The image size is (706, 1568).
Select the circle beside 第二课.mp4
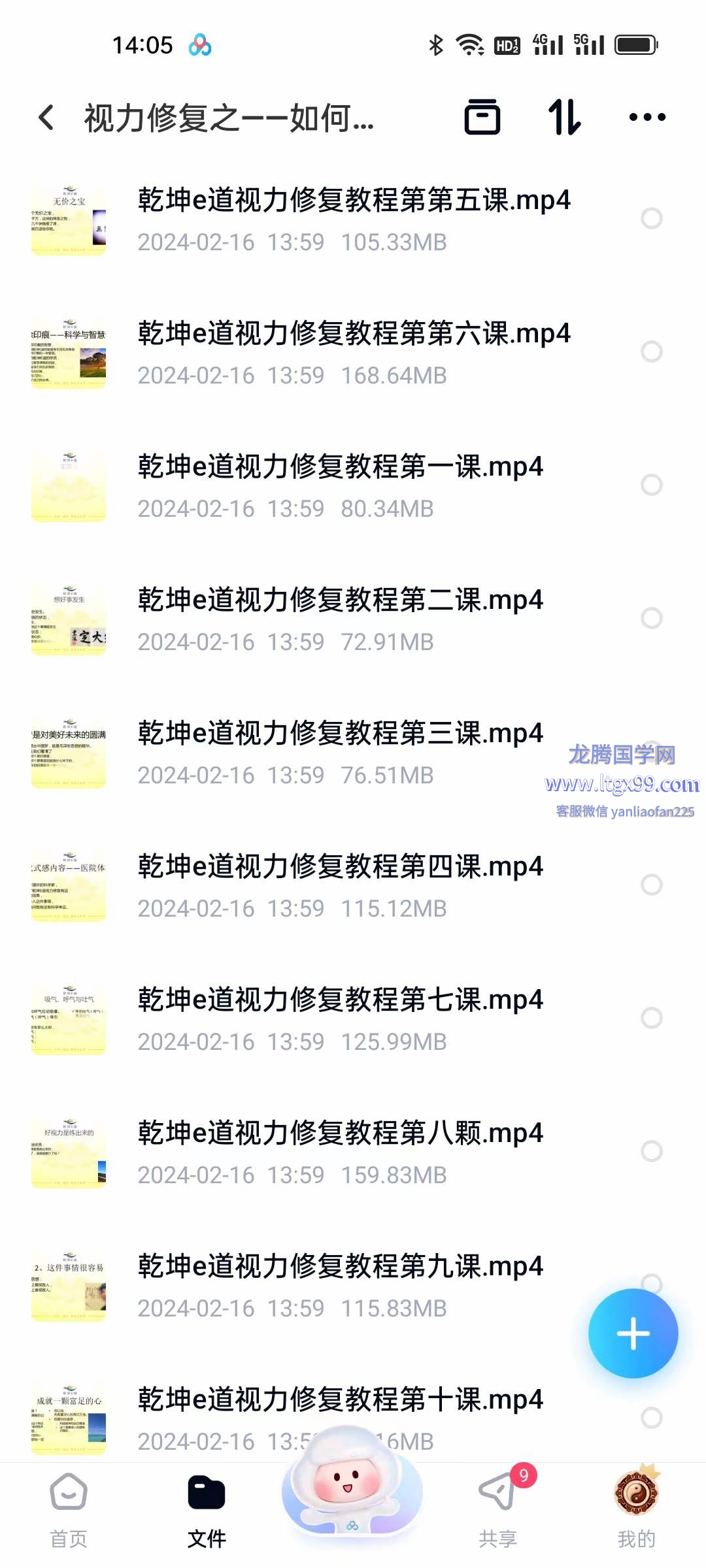click(651, 618)
